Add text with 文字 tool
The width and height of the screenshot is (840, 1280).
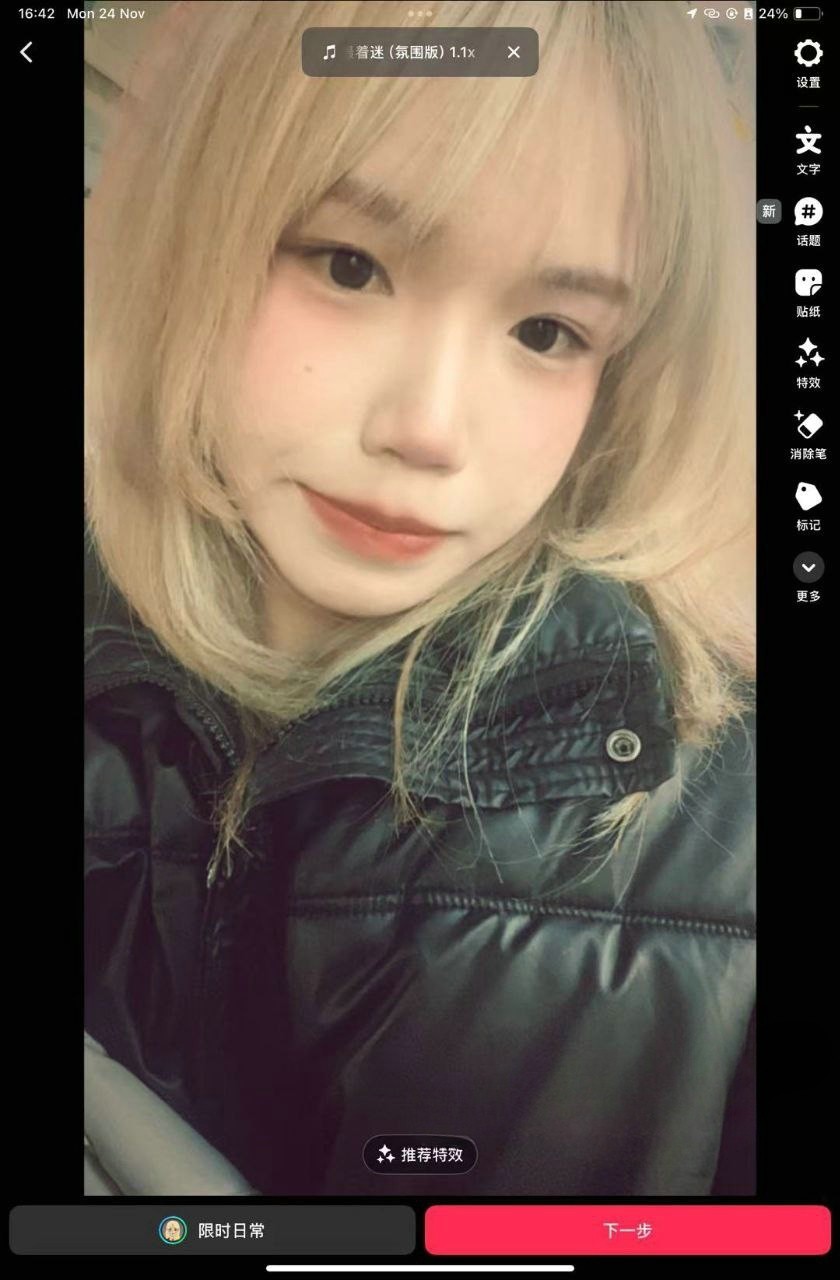pos(808,150)
